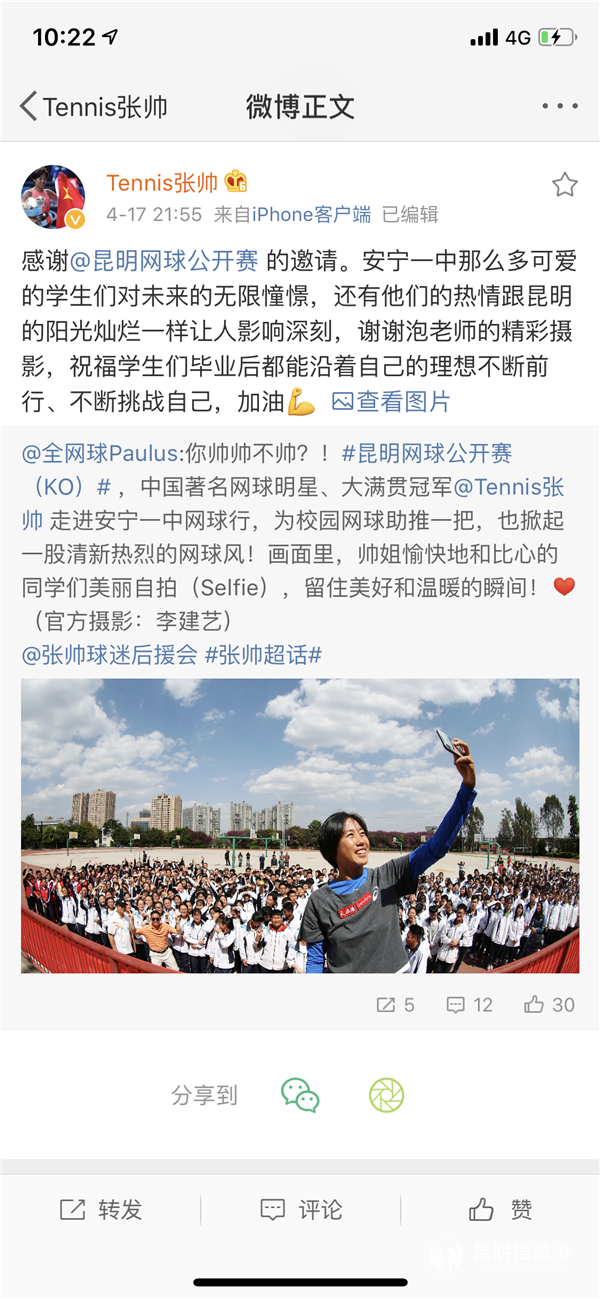Enlarge the selfie photo with students
Image resolution: width=600 pixels, height=1299 pixels.
click(300, 825)
